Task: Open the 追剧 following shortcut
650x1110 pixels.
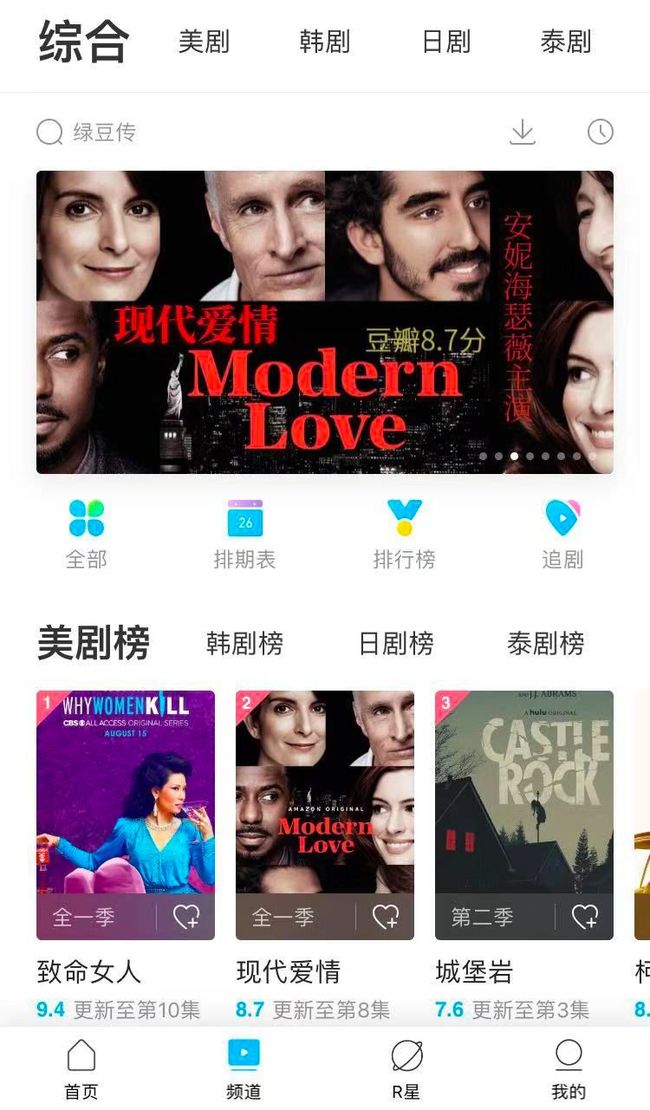Action: (563, 535)
